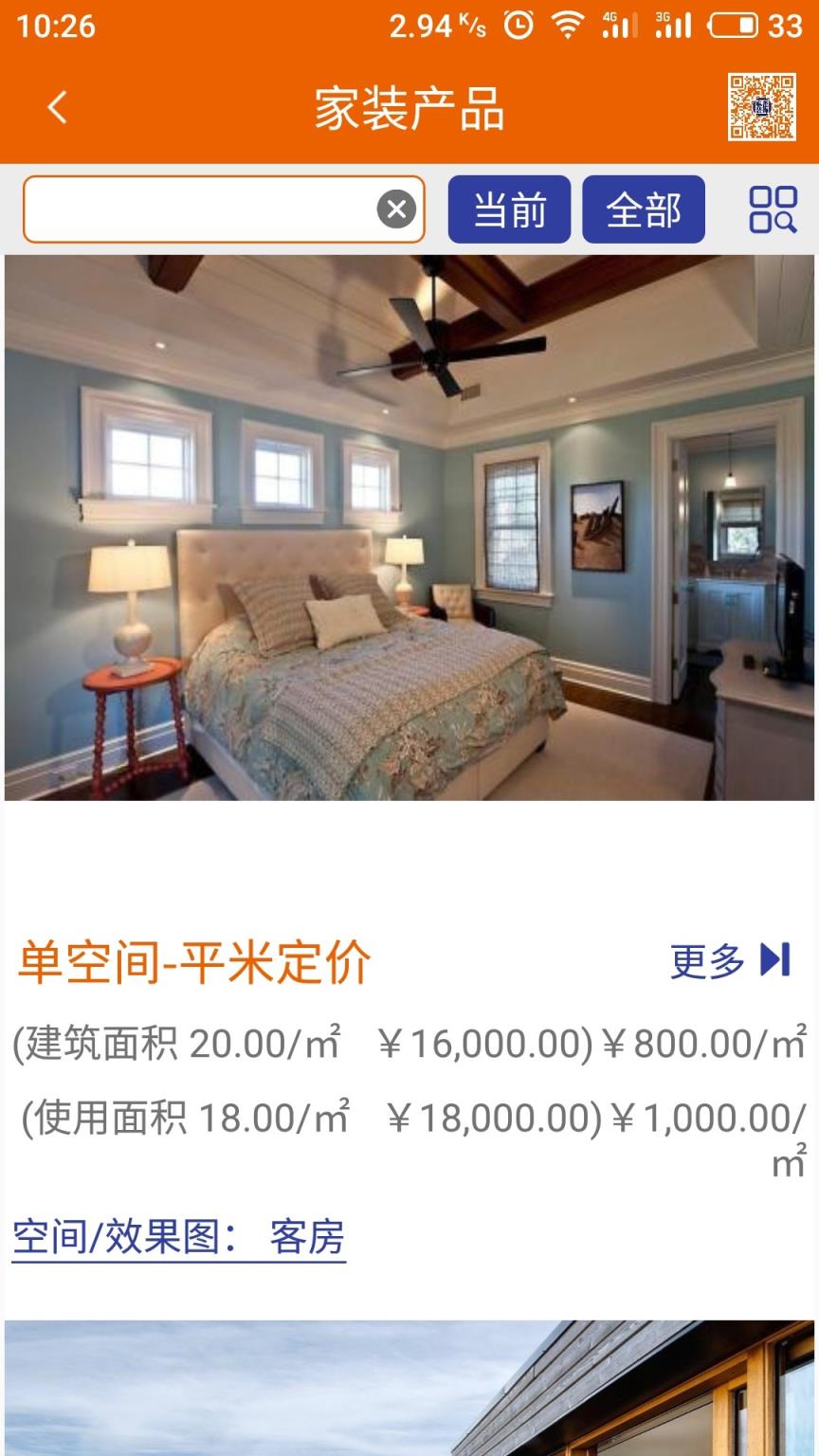
Task: Clear the search field text
Action: (396, 209)
